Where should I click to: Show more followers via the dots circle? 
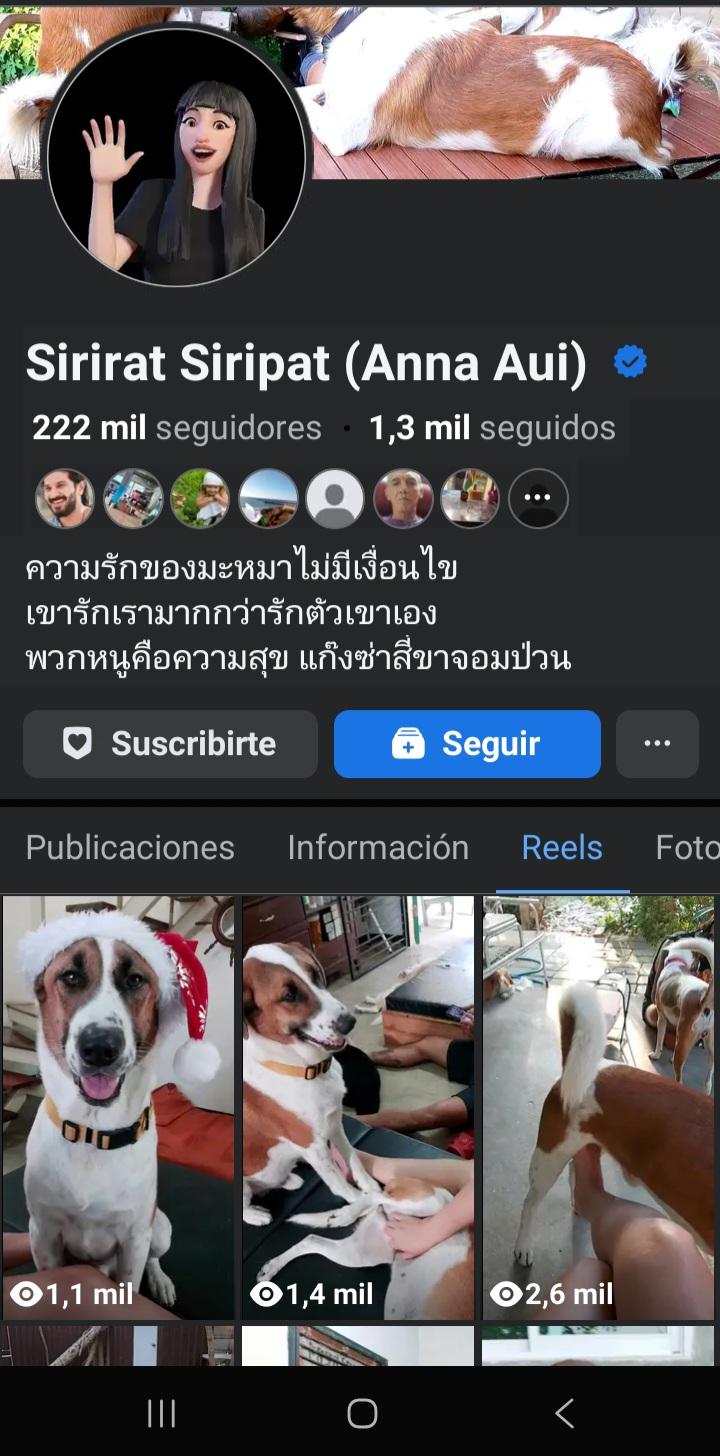click(538, 498)
